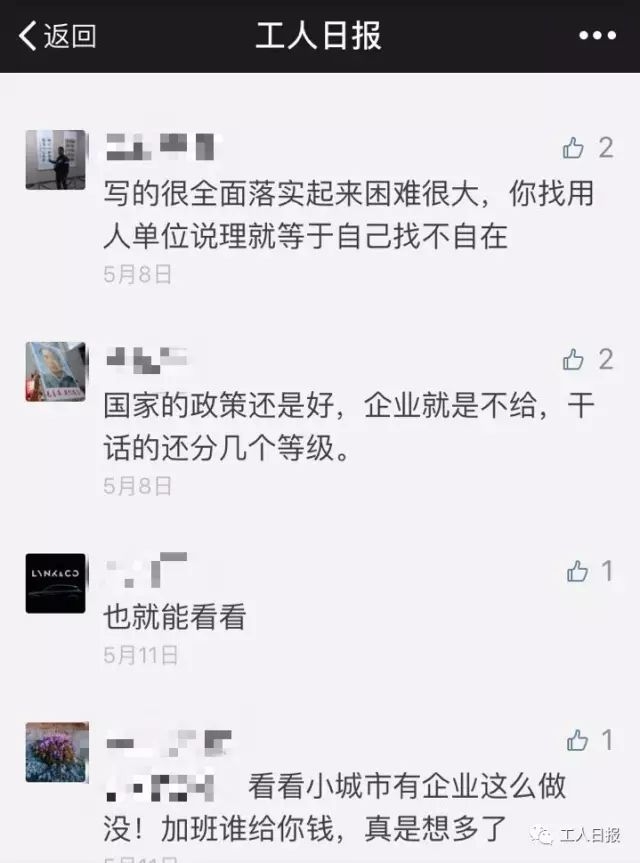Open avatar of the 国家的政策 commenter
The image size is (640, 863).
click(55, 371)
